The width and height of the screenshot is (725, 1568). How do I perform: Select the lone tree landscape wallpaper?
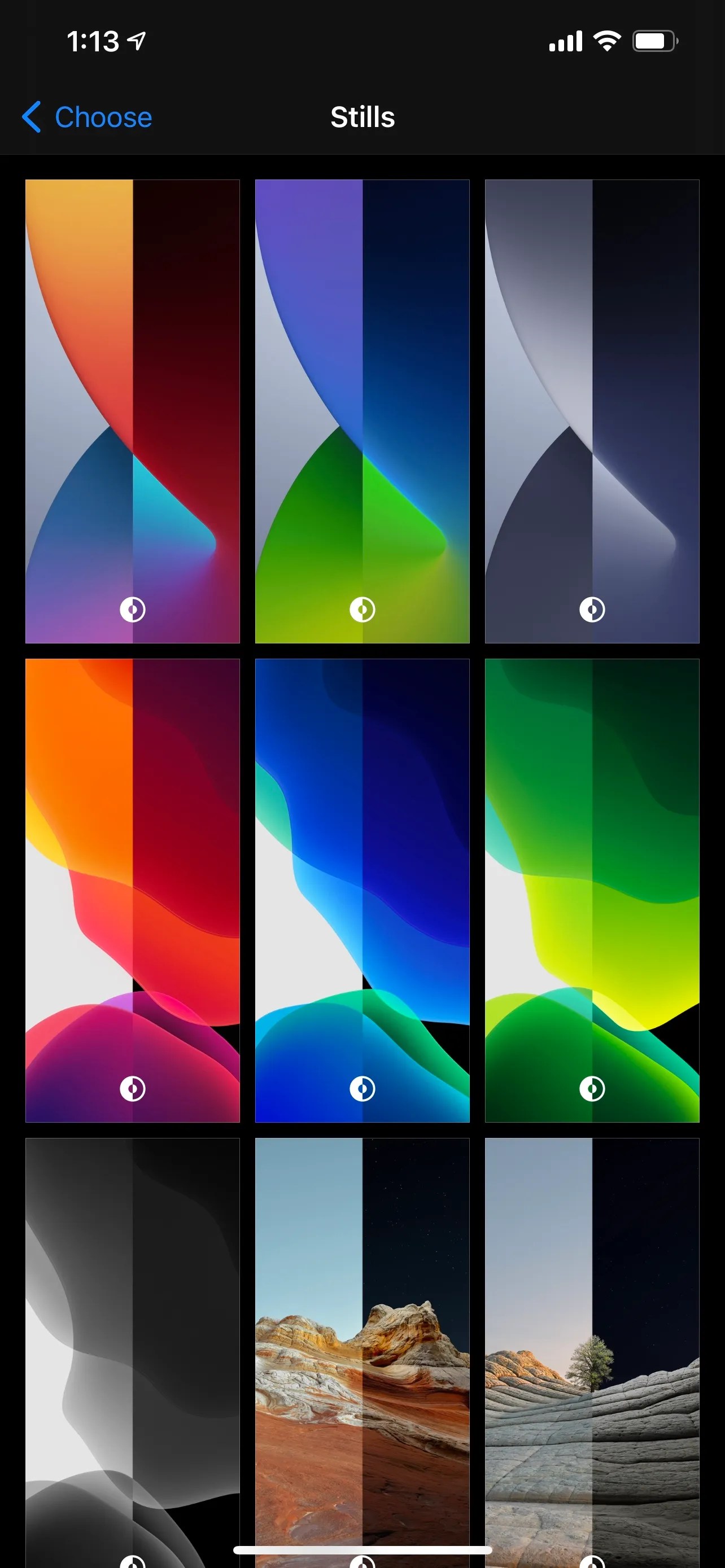coord(592,1351)
